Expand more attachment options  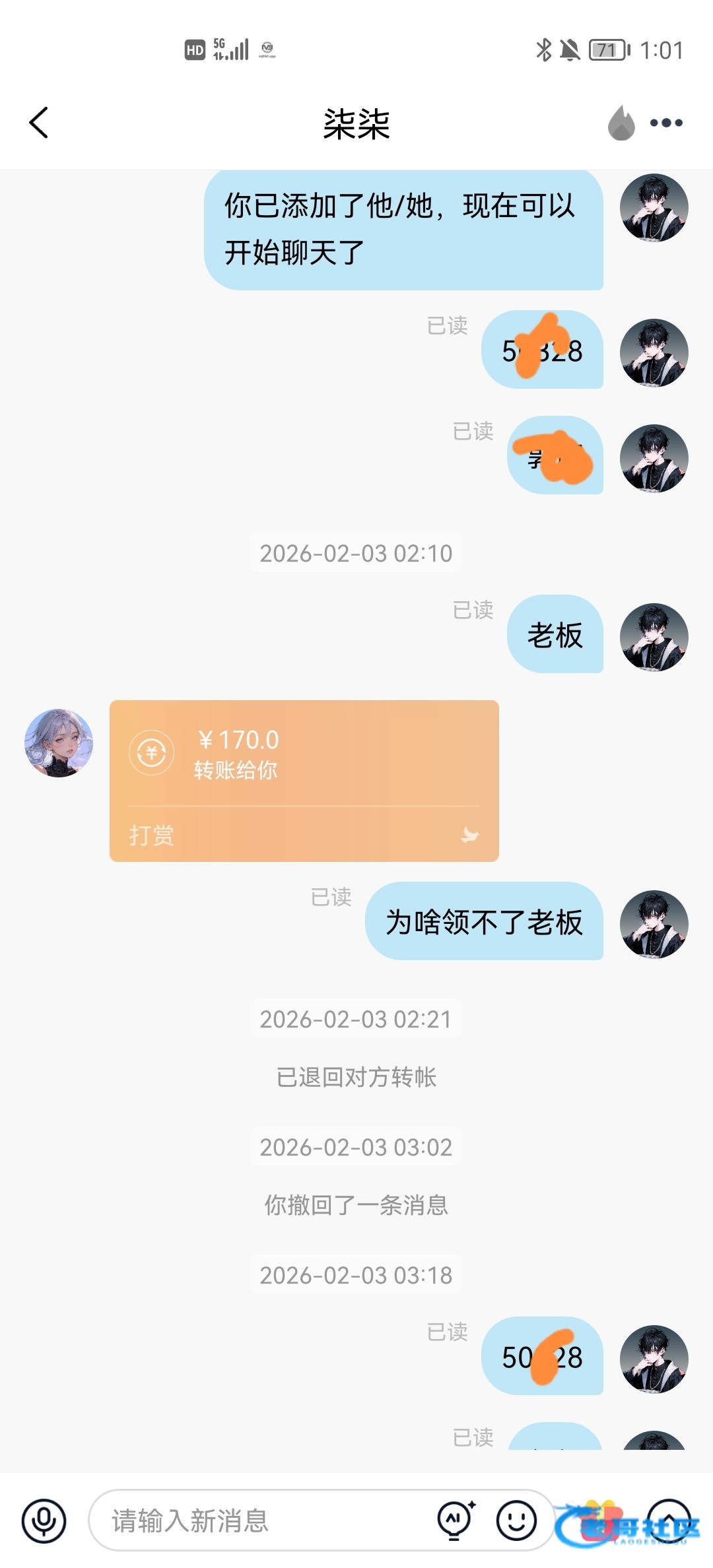(668, 1520)
